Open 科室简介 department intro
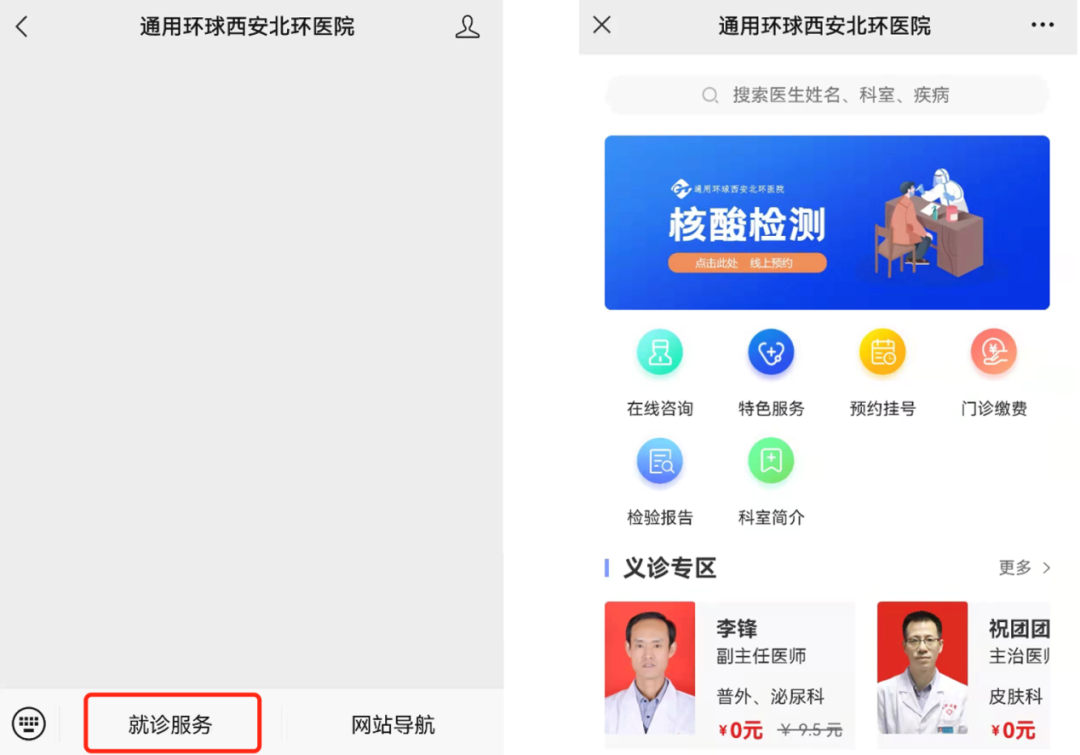The height and width of the screenshot is (755, 1080). [x=771, y=481]
